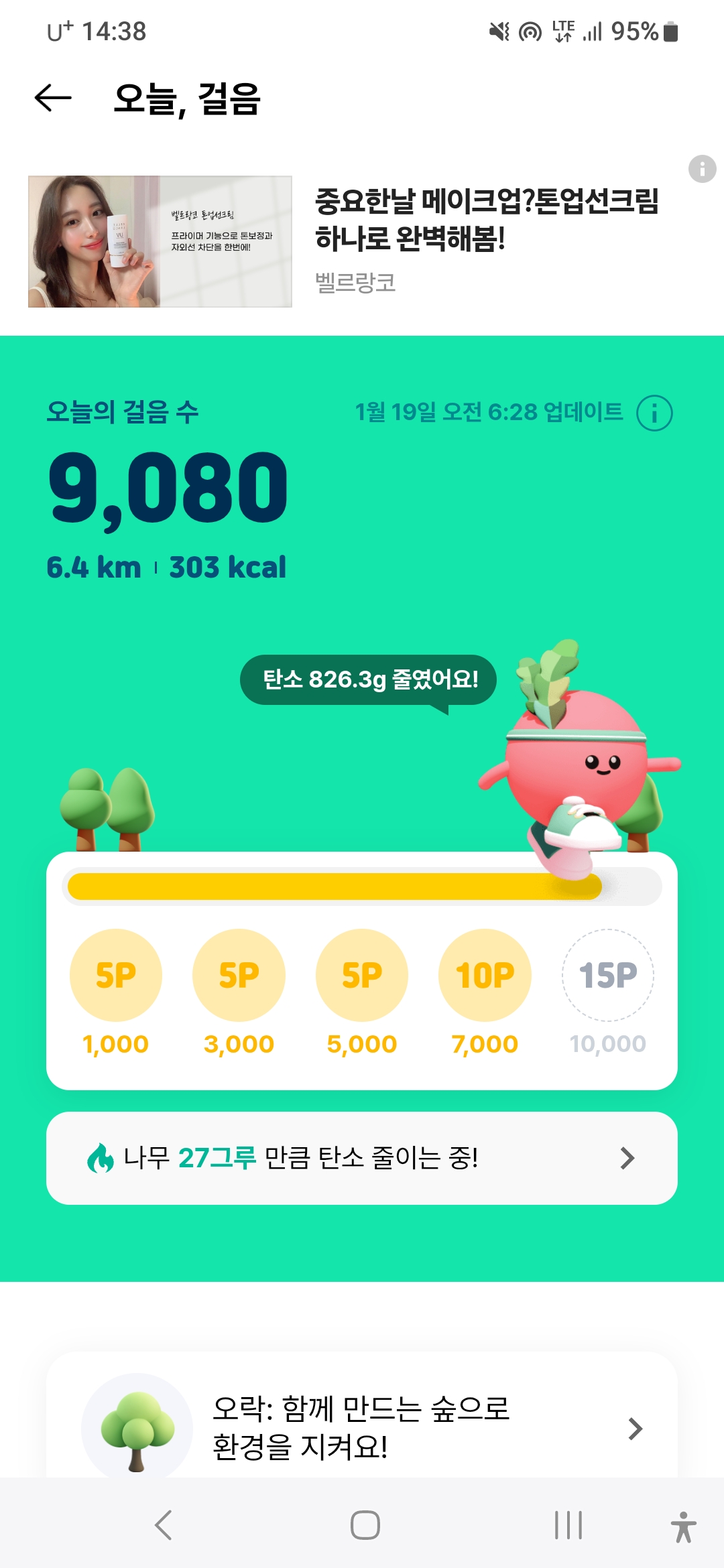Open the 벨르랑코 sunscreen ad banner
724x1568 pixels.
tap(349, 241)
